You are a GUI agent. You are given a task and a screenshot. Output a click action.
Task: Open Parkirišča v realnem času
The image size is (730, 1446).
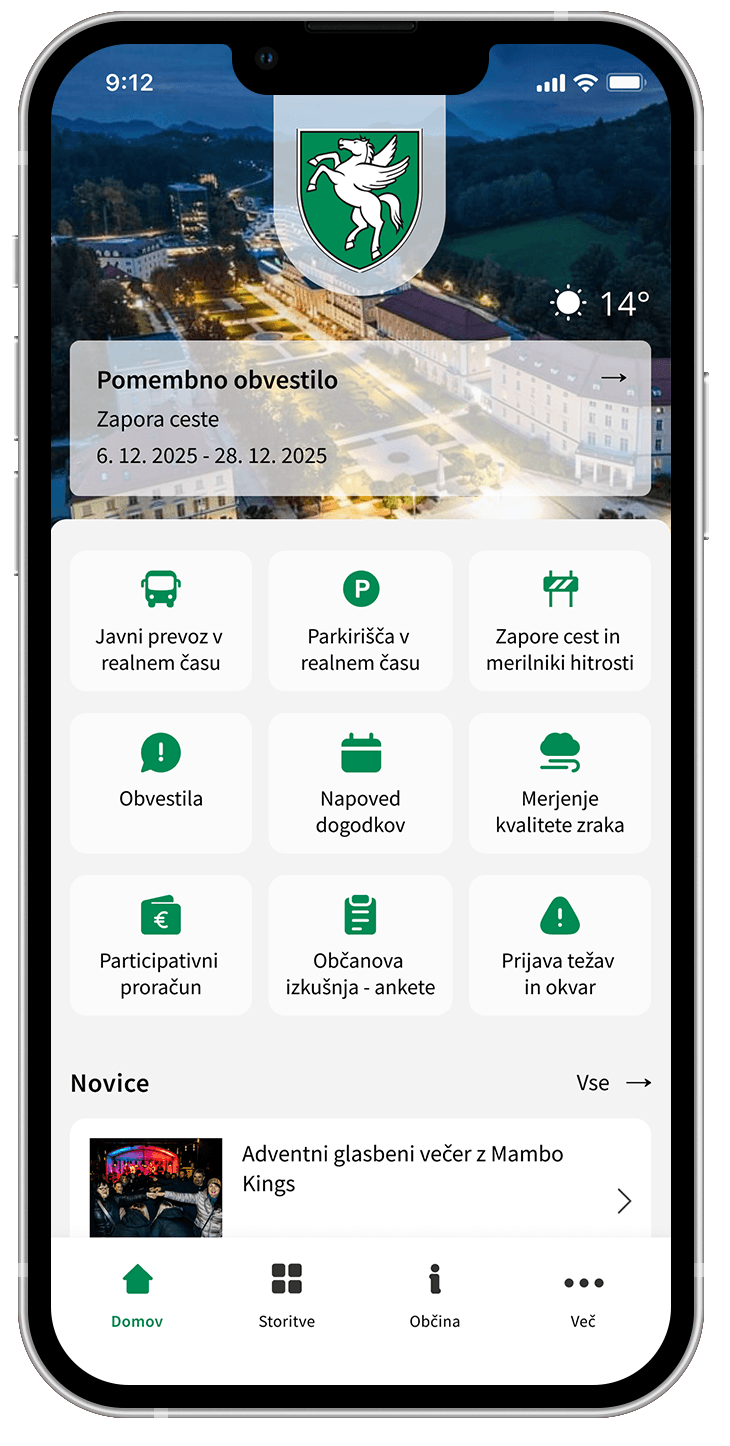[360, 620]
